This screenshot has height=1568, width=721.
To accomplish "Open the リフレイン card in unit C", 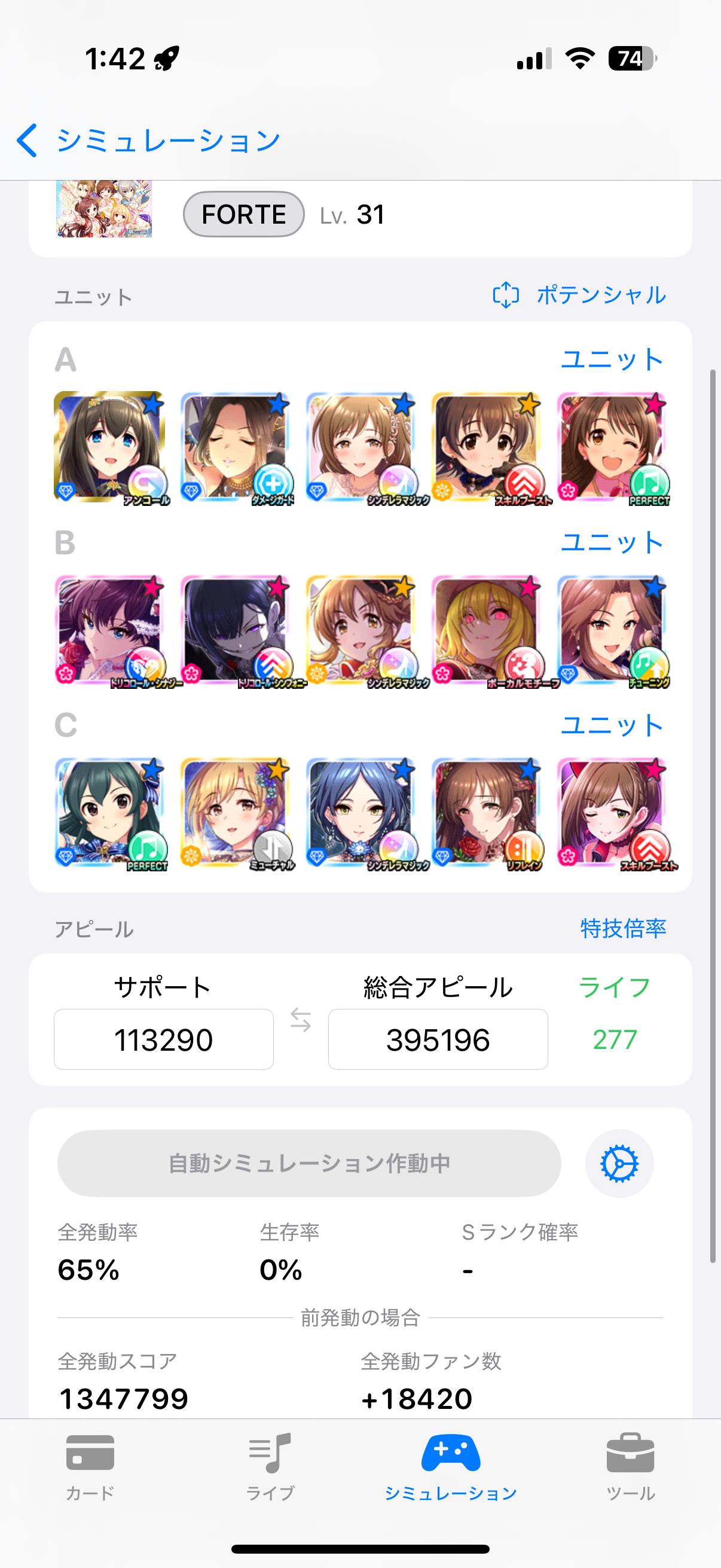I will click(x=487, y=813).
